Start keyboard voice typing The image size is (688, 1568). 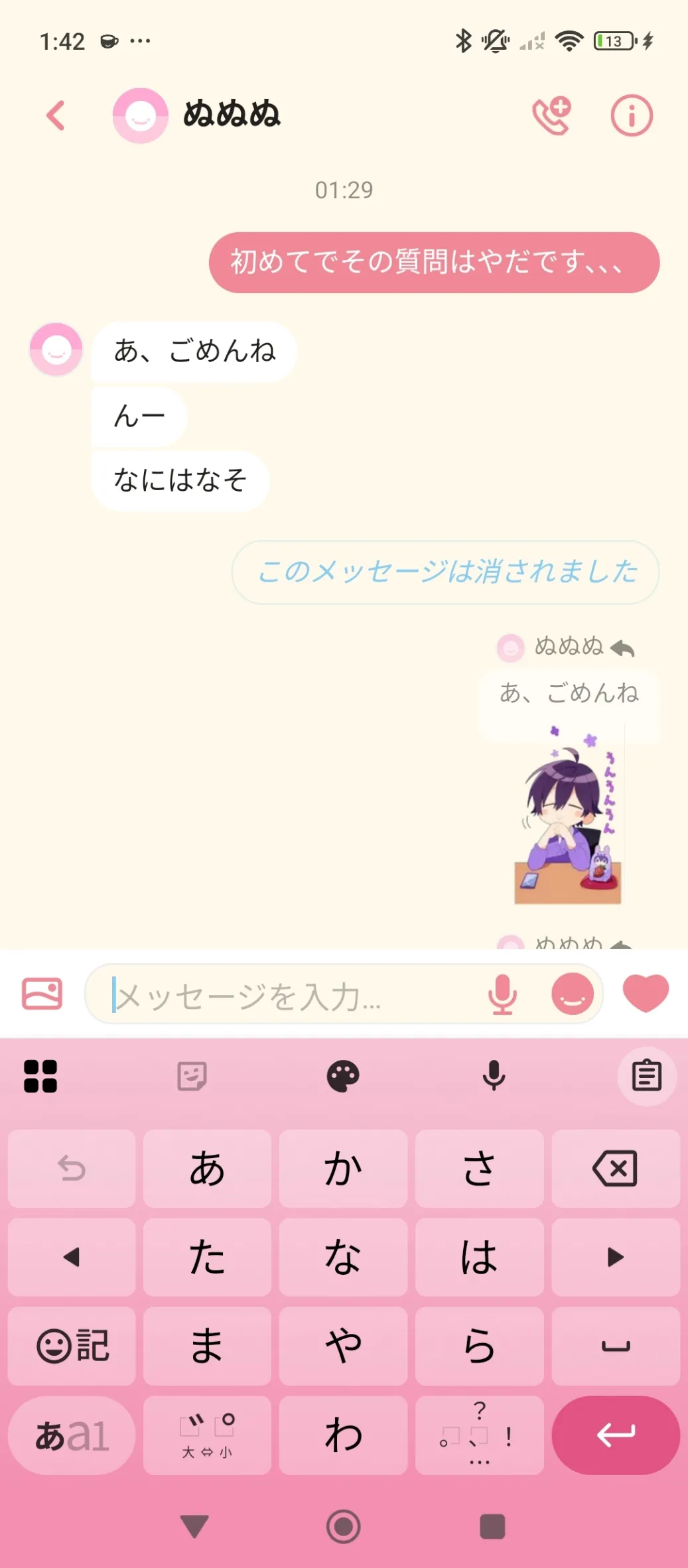[494, 1076]
